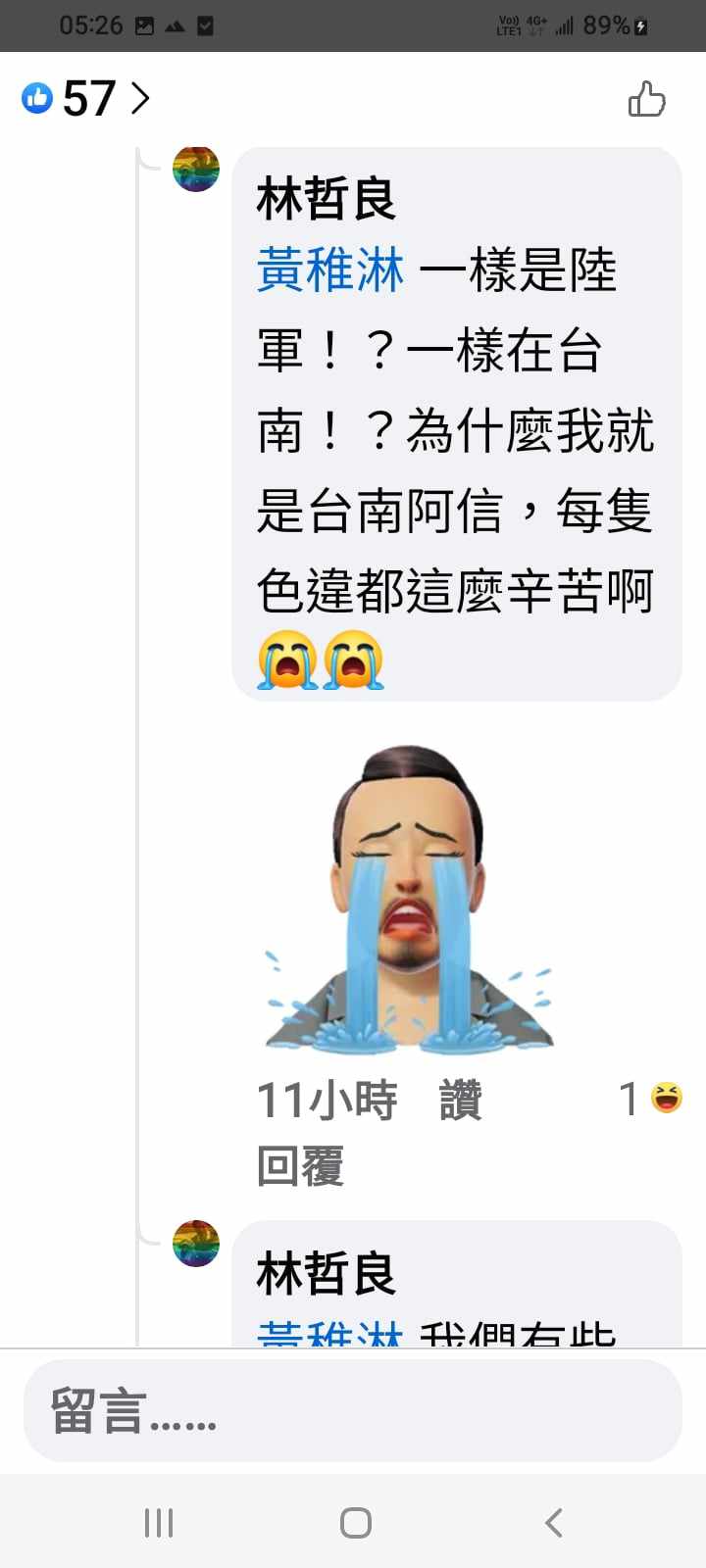Tap the 留言 comment input field

(352, 1411)
